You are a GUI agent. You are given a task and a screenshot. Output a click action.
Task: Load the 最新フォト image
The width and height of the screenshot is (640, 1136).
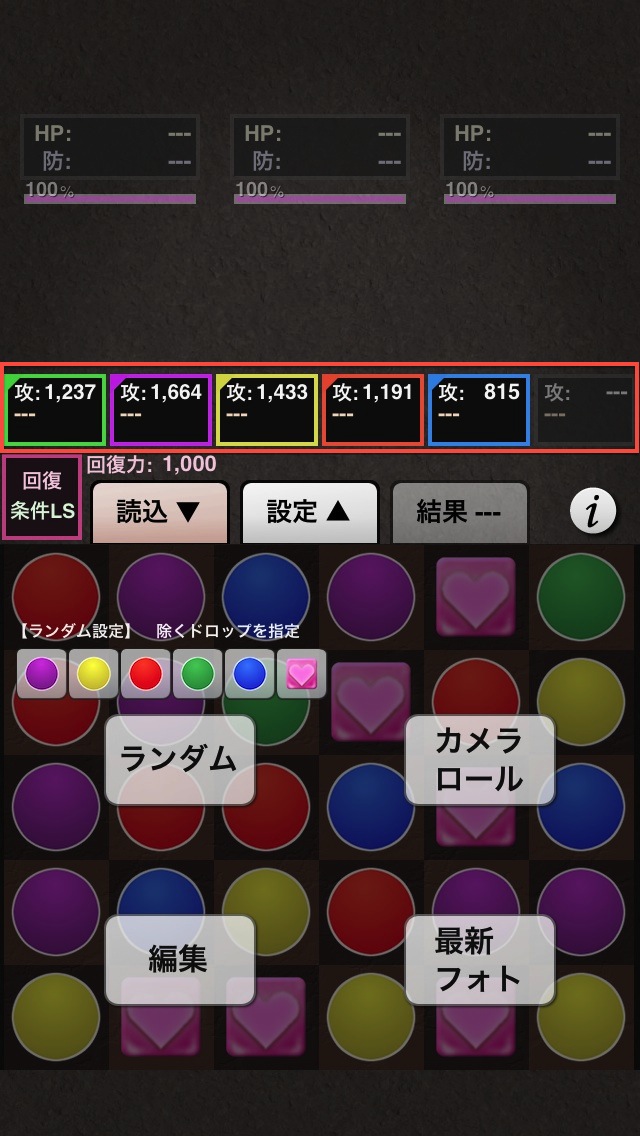pos(480,959)
